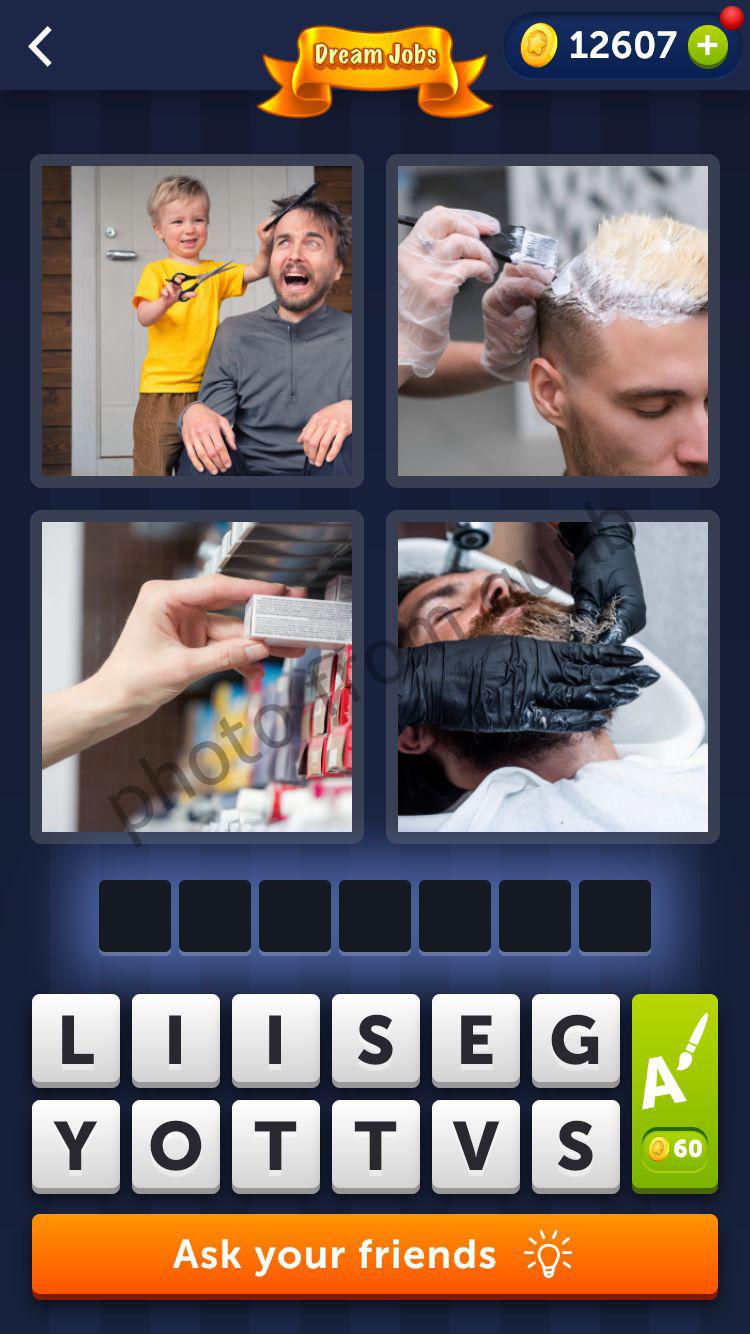Select the letter O tile
This screenshot has height=1334, width=750.
176,1146
